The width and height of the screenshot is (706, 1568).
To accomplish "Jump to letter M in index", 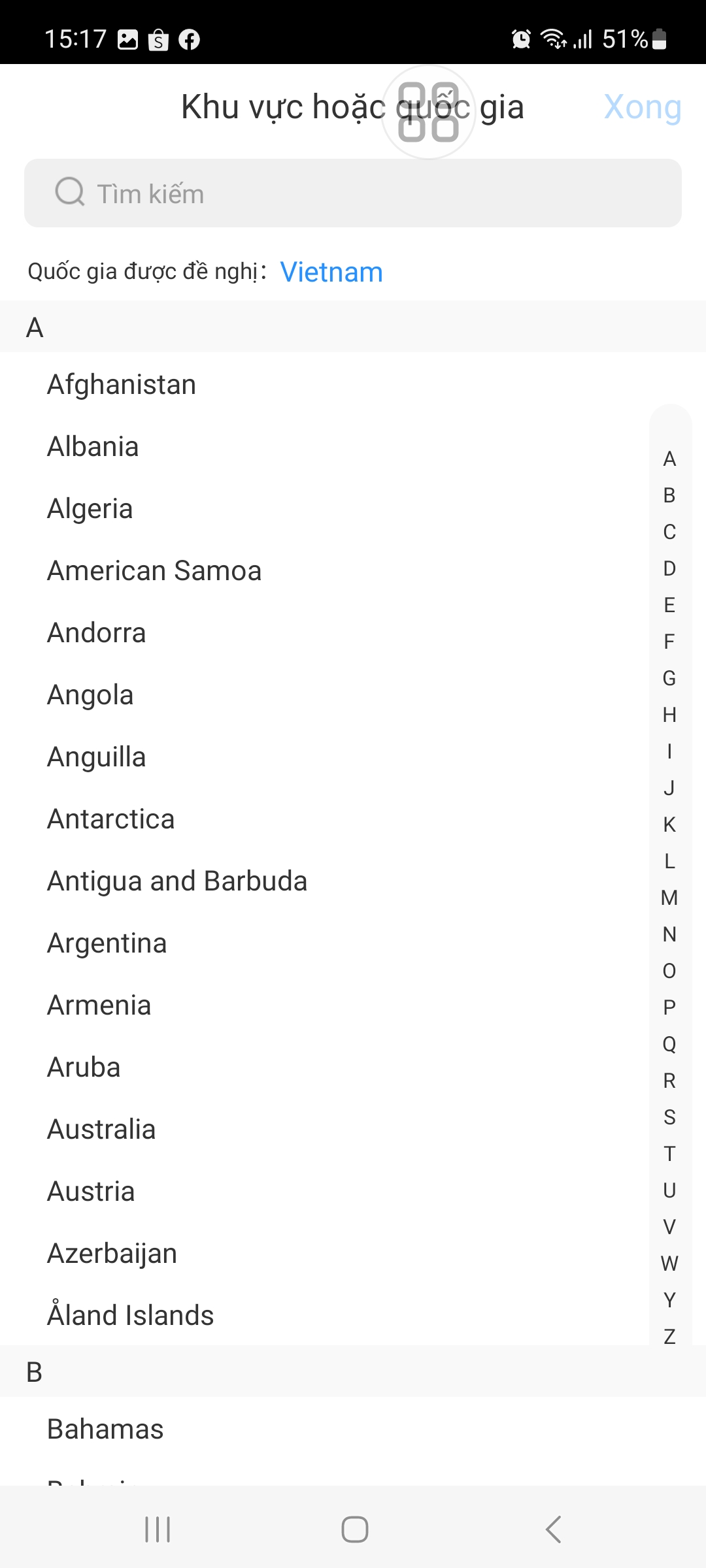I will click(x=669, y=898).
